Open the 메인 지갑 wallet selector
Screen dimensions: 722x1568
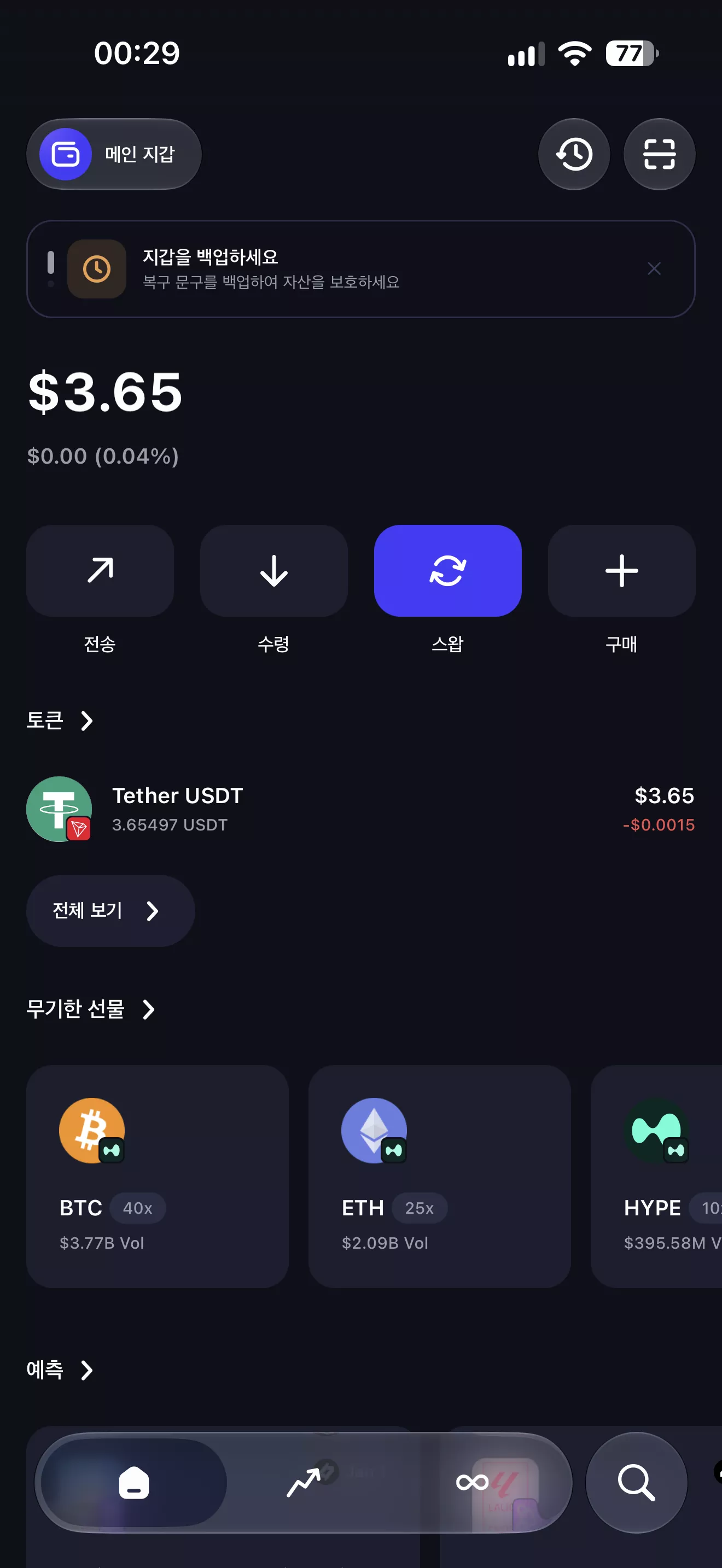[x=114, y=154]
